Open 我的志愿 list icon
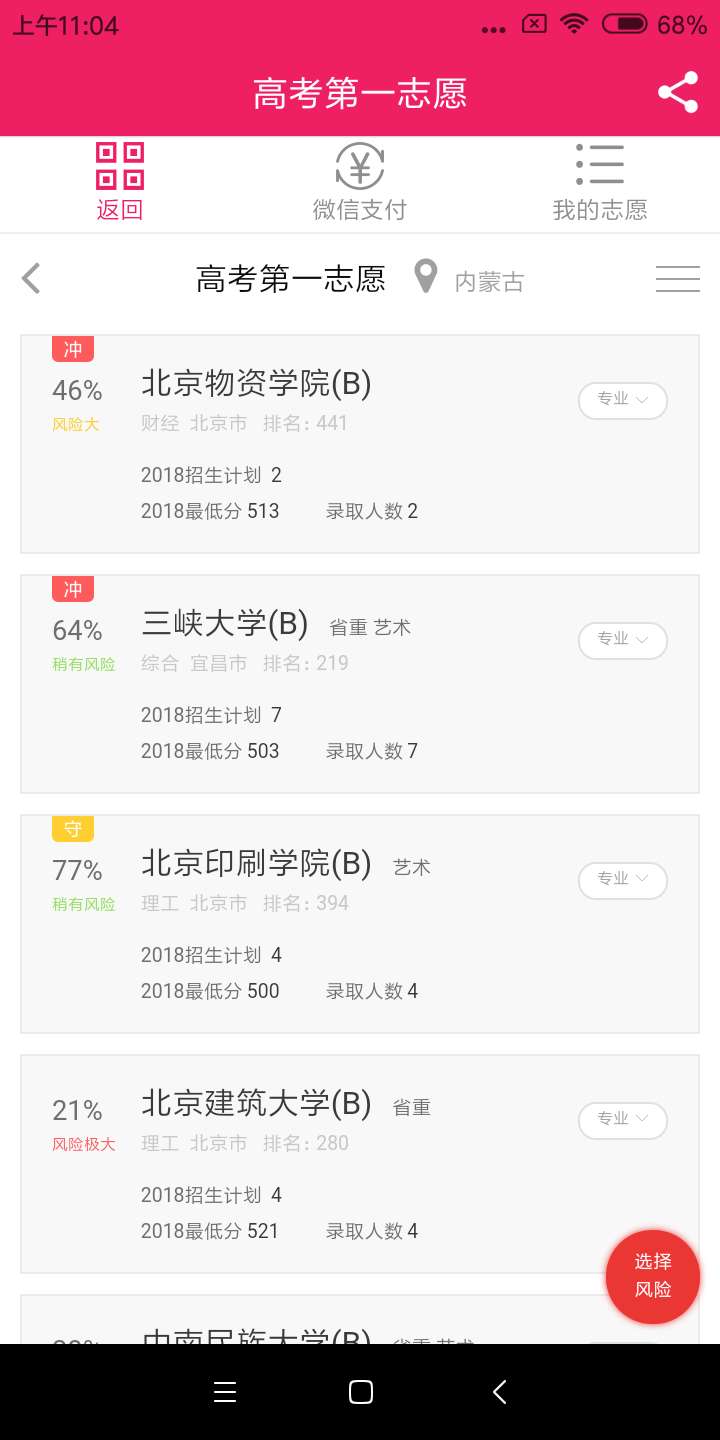This screenshot has width=720, height=1440. [599, 163]
